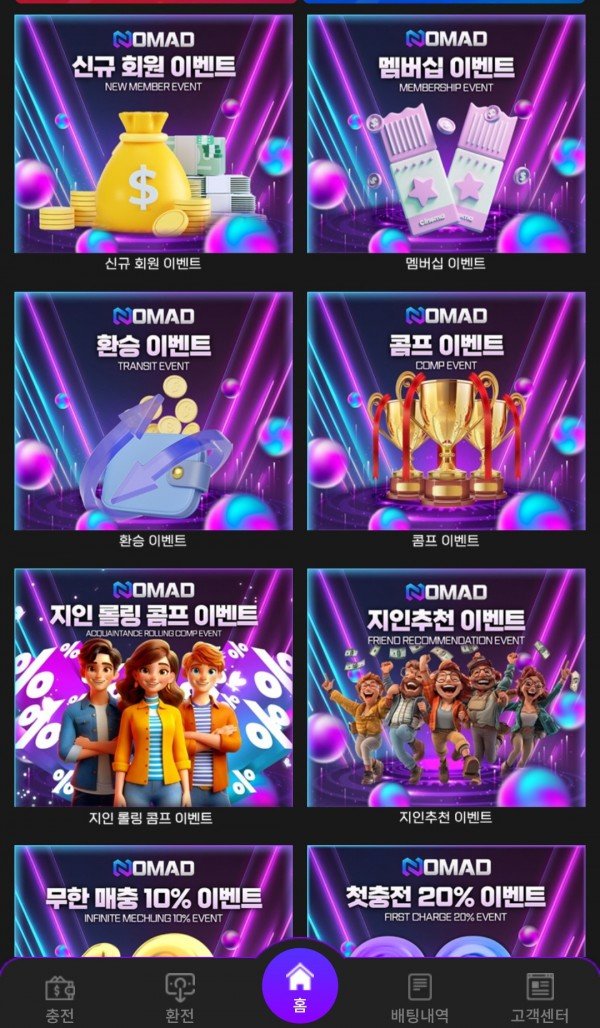View the 지인추천 이벤트 card

click(x=445, y=688)
